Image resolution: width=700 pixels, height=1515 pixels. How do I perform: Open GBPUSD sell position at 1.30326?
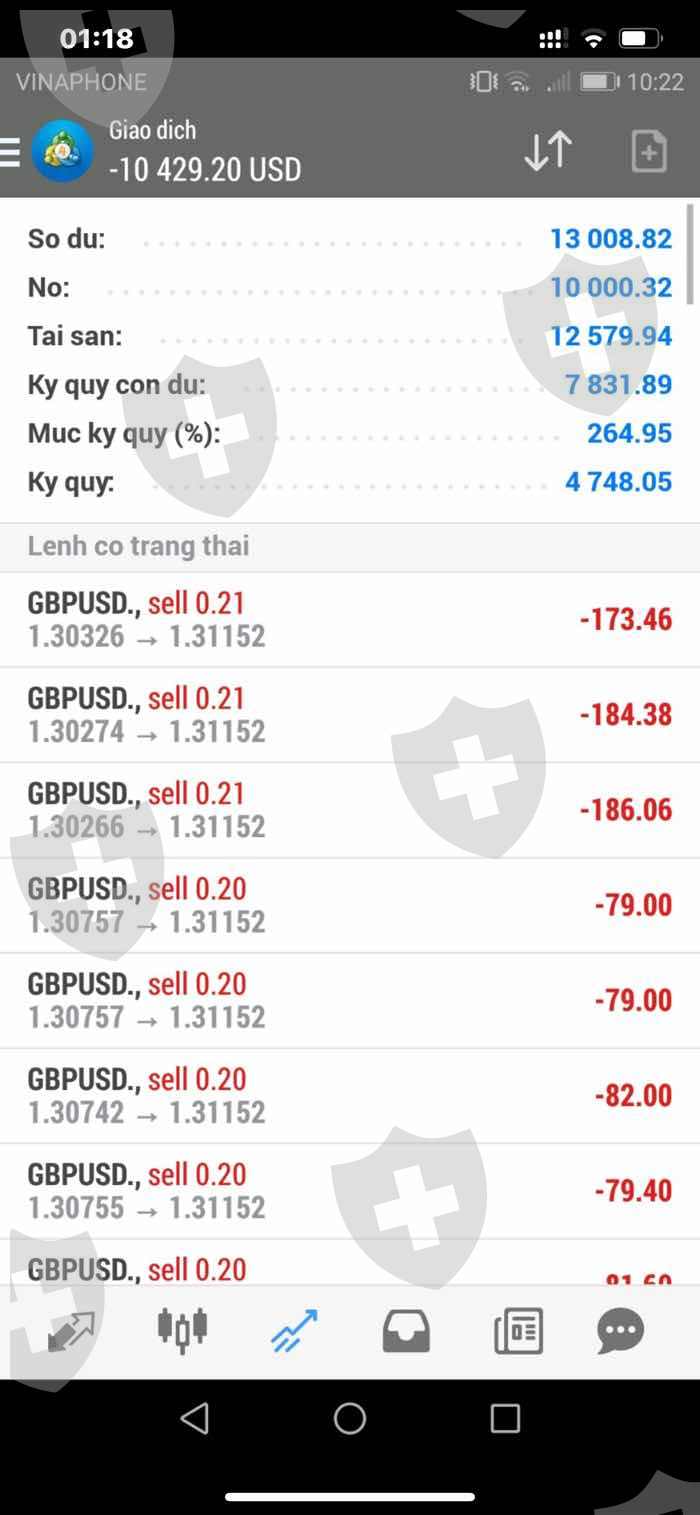pos(350,620)
